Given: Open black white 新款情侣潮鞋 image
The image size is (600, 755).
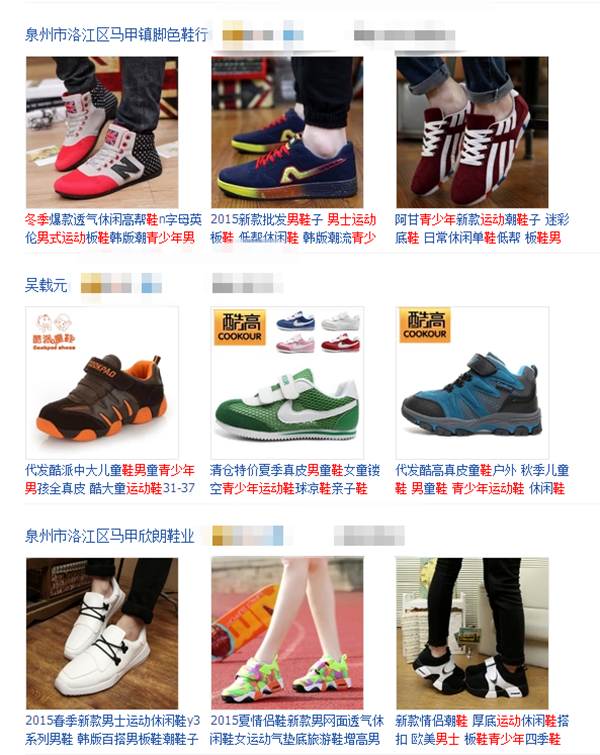Looking at the screenshot, I should [x=472, y=632].
